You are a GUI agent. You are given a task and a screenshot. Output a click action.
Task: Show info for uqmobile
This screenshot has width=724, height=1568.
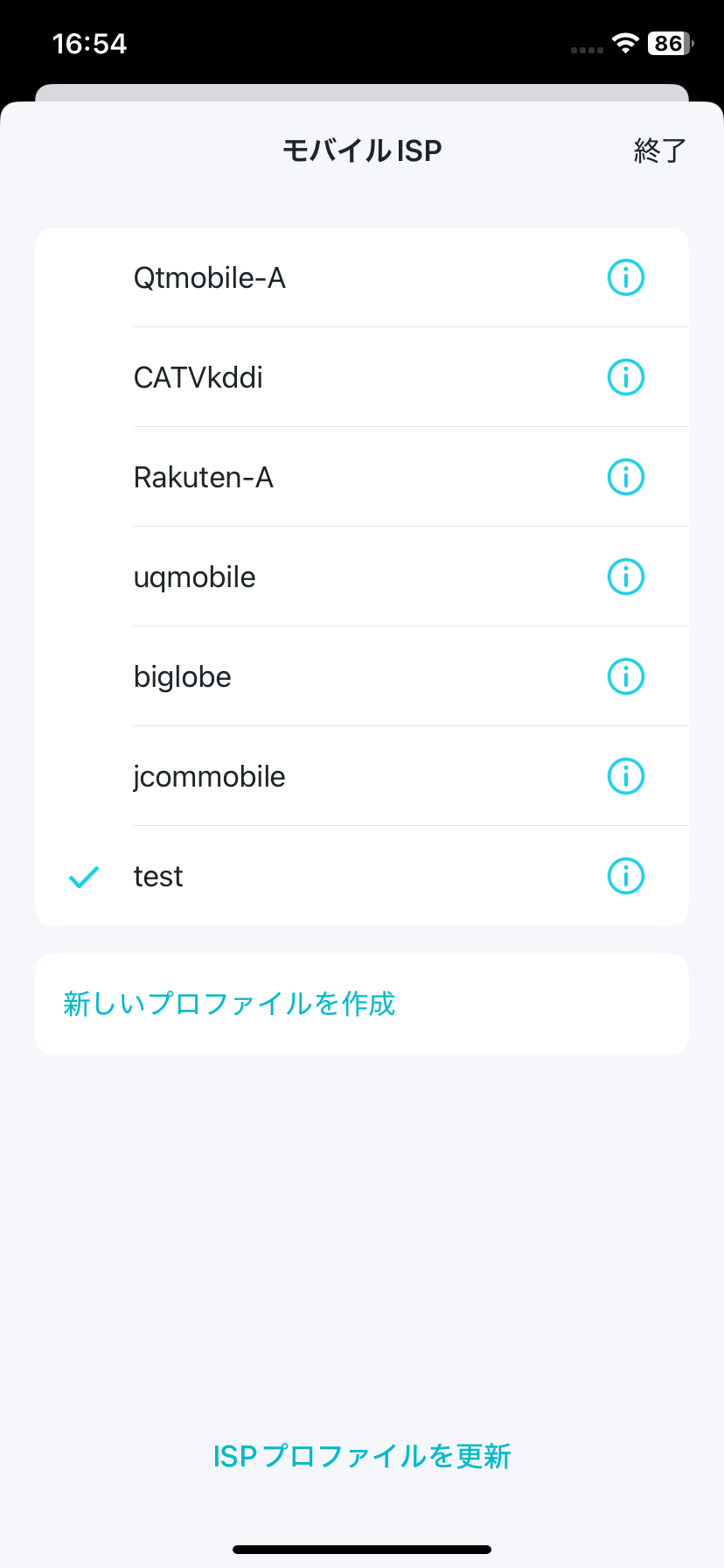pos(626,577)
